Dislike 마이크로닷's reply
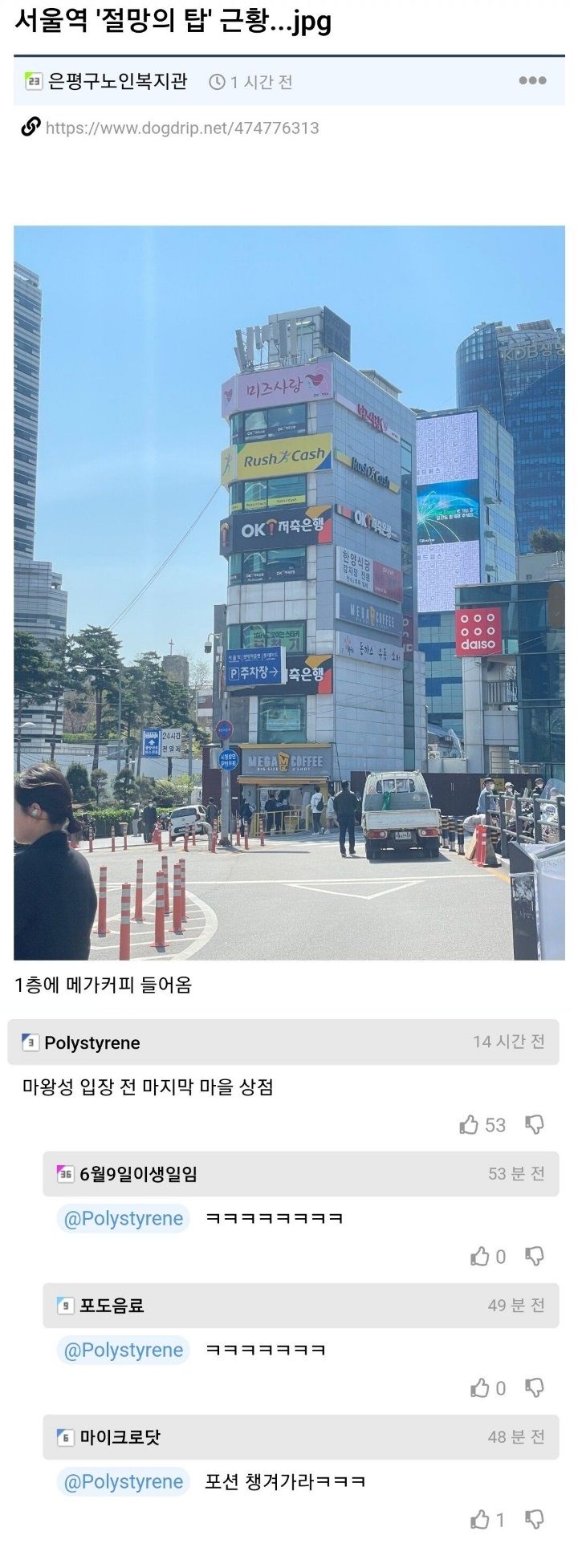Image resolution: width=578 pixels, height=1568 pixels. (535, 1520)
